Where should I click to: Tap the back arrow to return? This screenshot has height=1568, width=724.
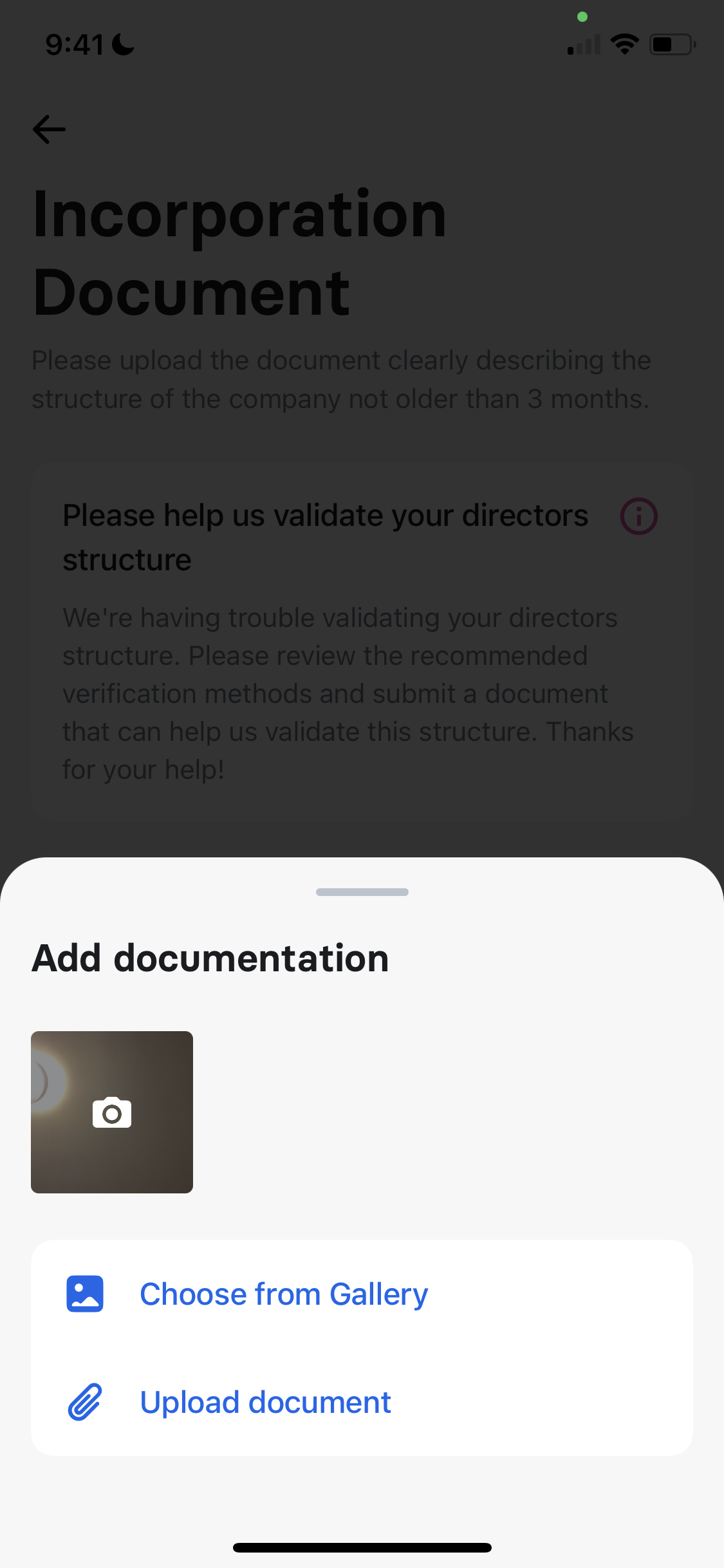[x=49, y=129]
